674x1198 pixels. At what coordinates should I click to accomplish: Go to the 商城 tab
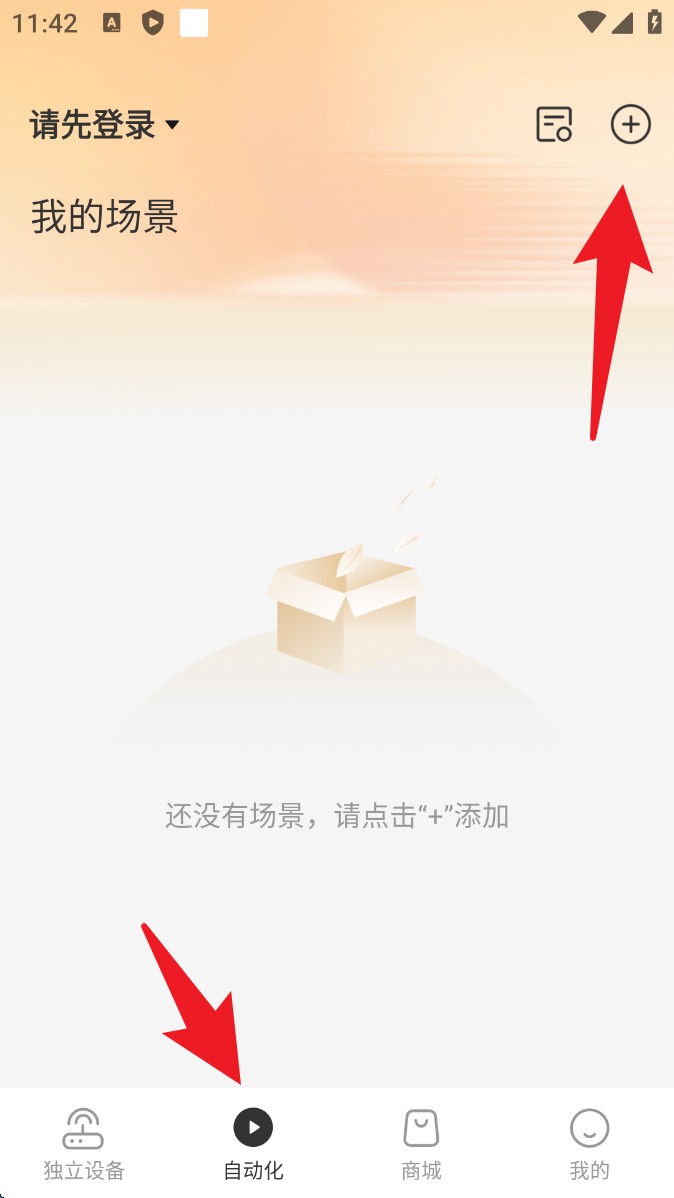coord(421,1143)
